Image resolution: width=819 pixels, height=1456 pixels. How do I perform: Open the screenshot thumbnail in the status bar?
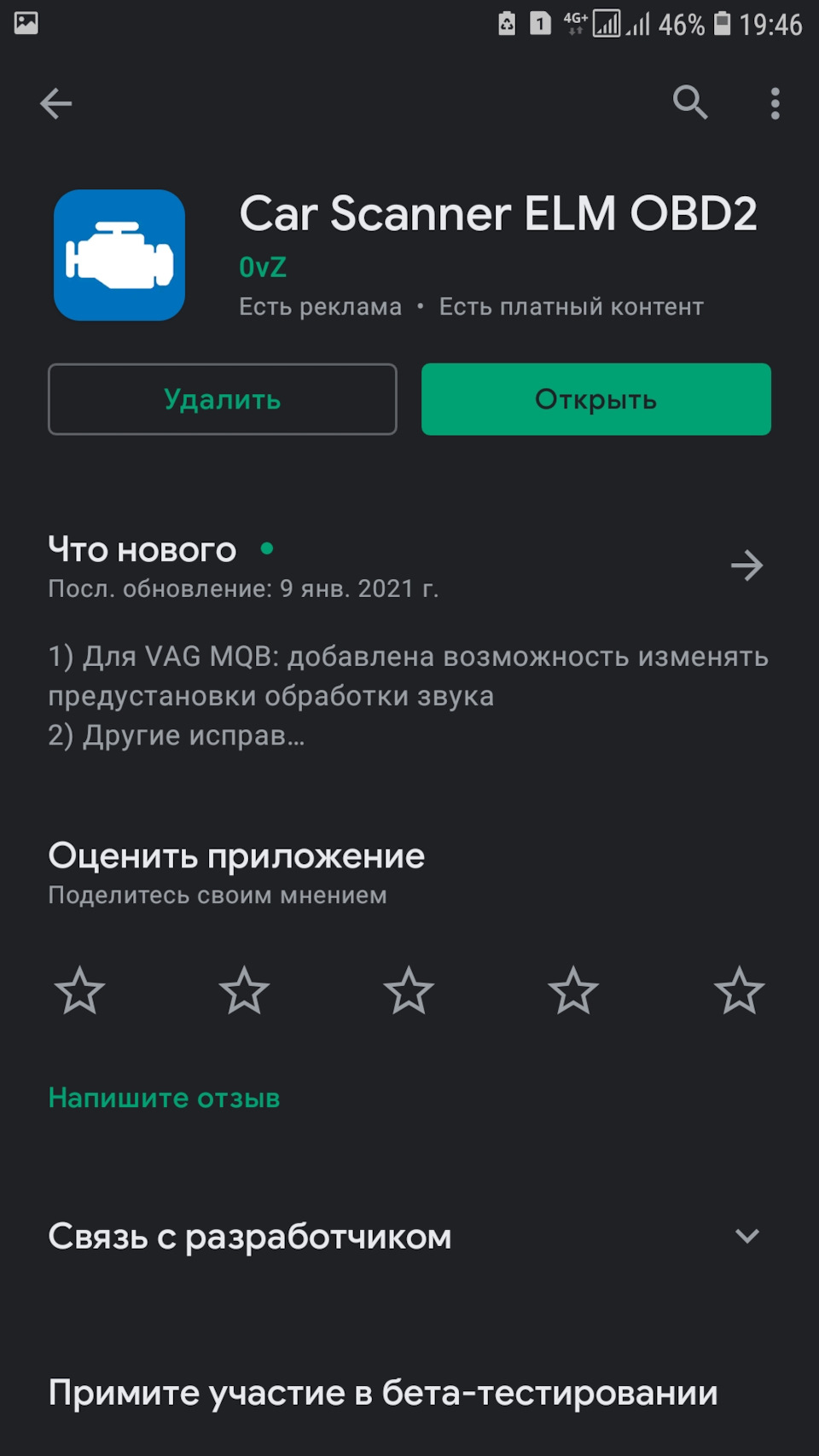tap(26, 24)
